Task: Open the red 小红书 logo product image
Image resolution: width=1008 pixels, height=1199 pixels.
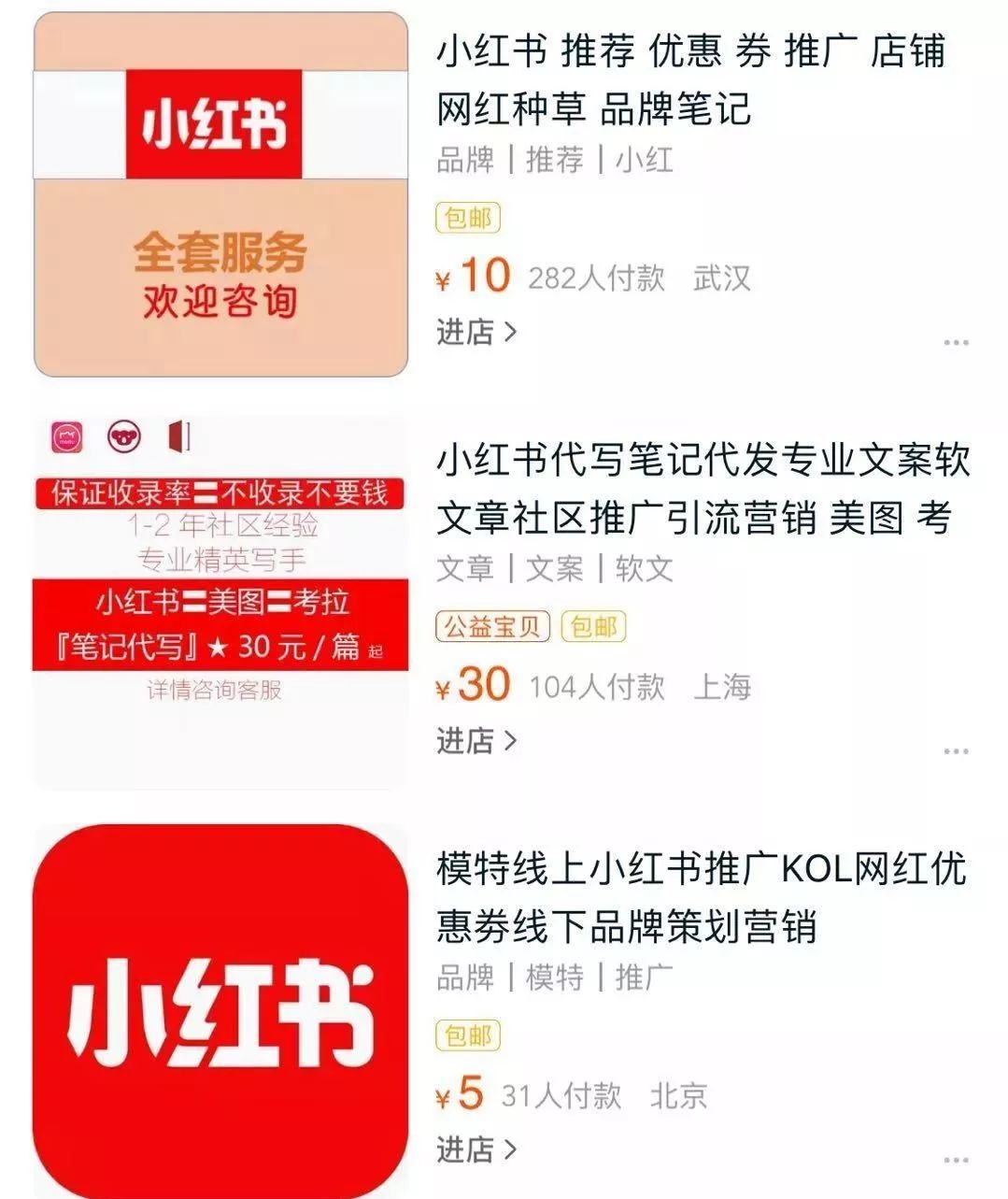Action: click(x=220, y=1011)
